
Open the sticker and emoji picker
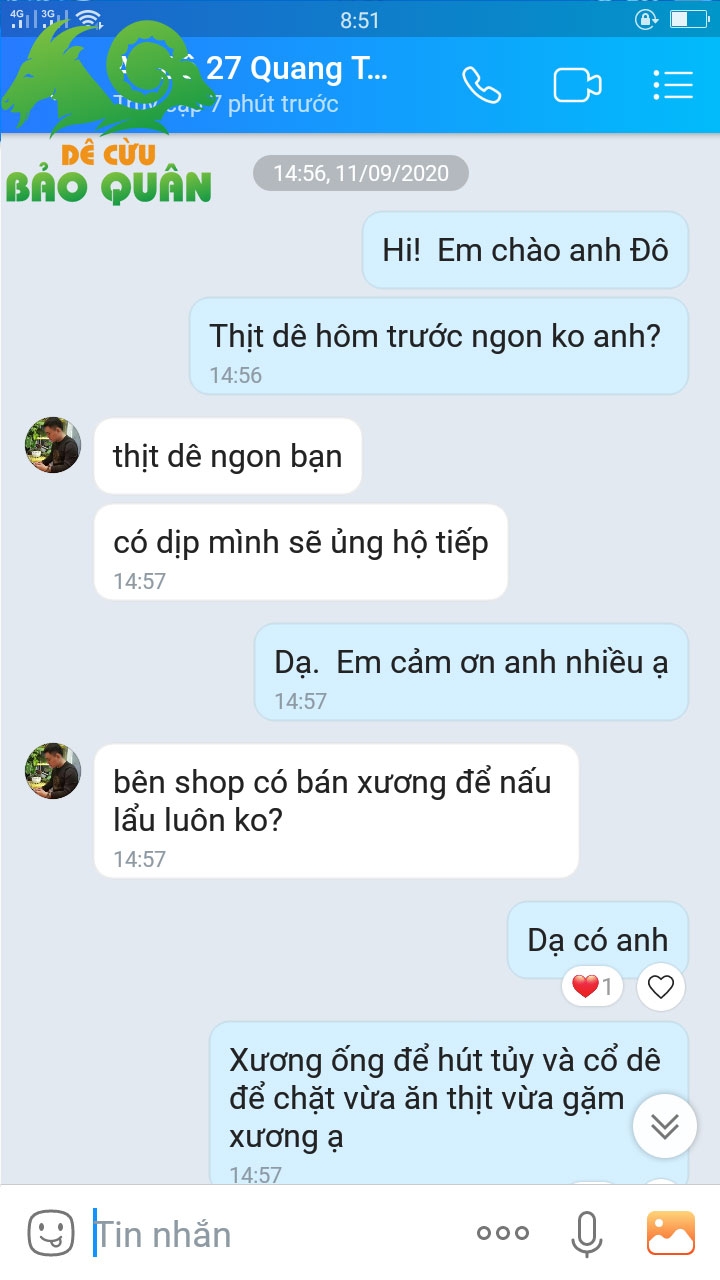coord(50,1233)
